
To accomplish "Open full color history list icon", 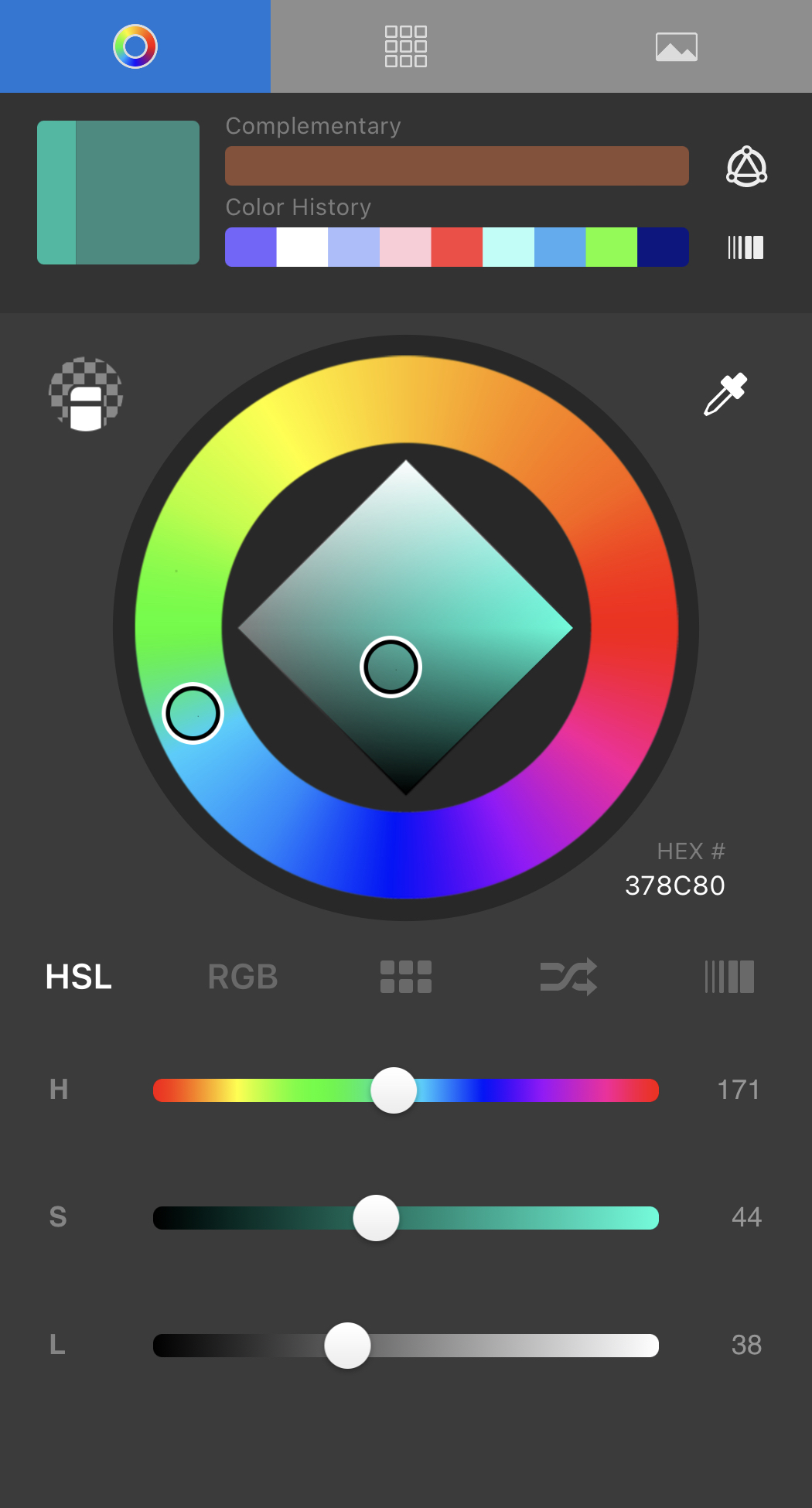I will 745,247.
